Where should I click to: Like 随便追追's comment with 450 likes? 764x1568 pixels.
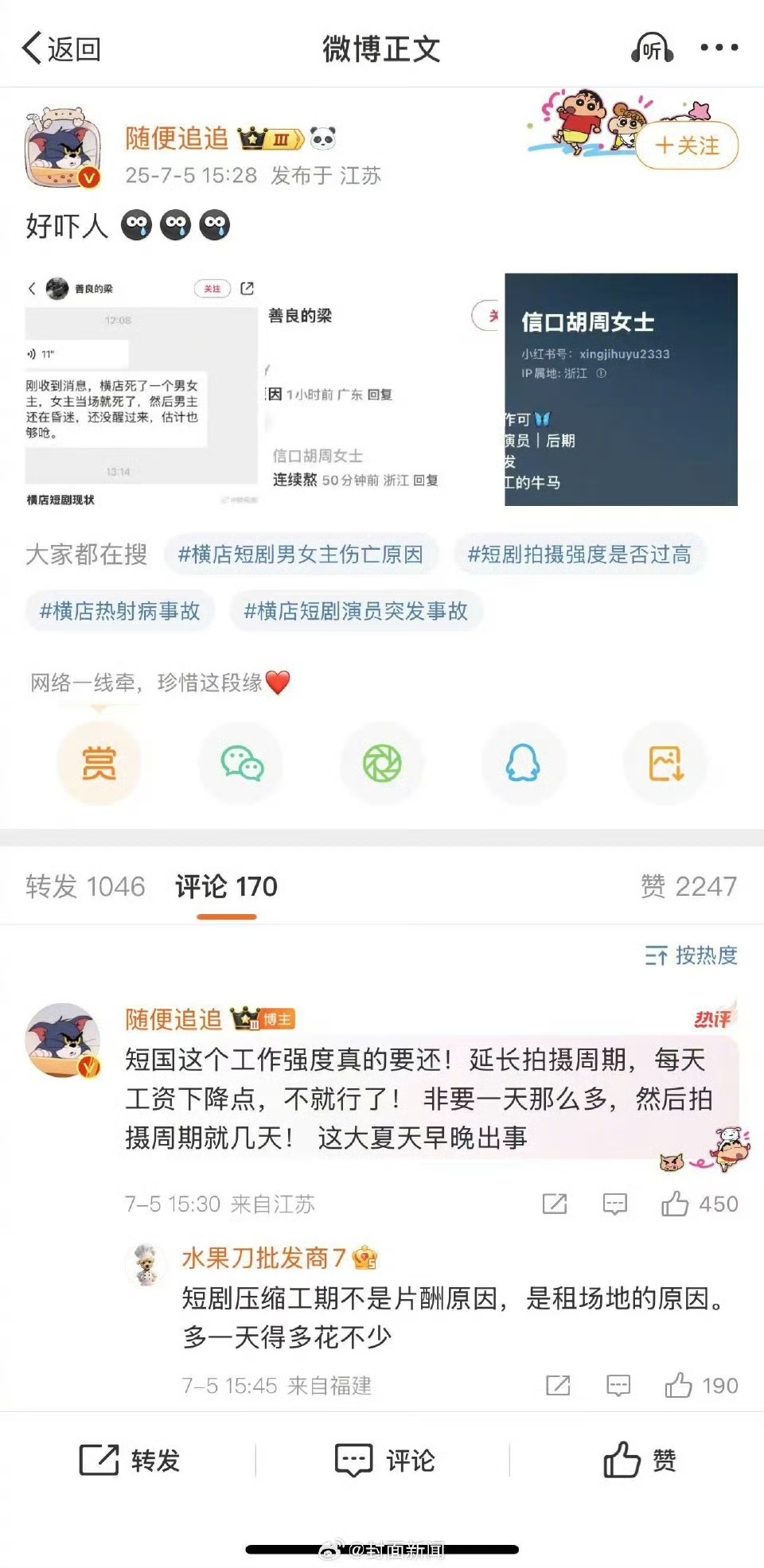click(675, 1204)
